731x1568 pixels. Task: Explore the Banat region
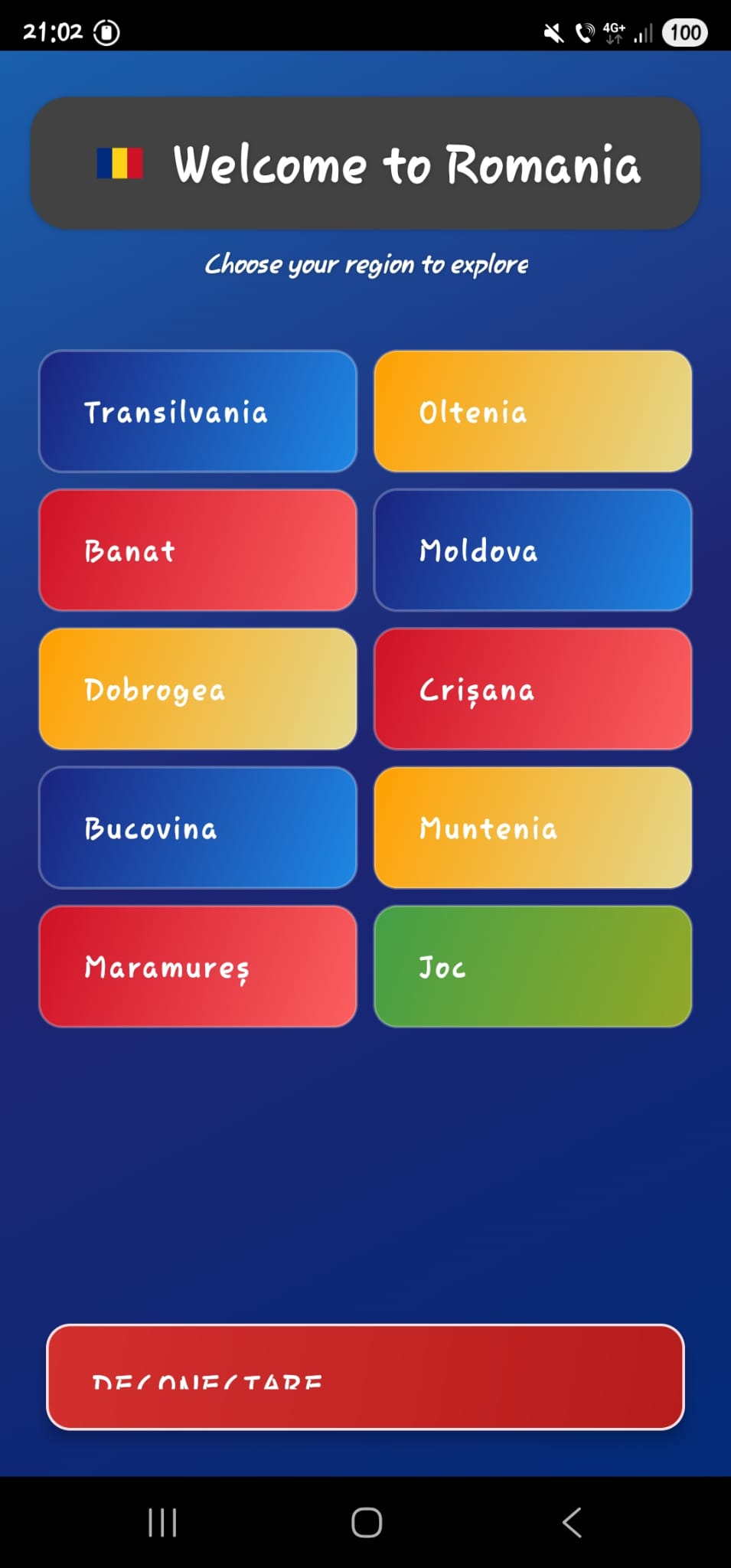(x=197, y=550)
